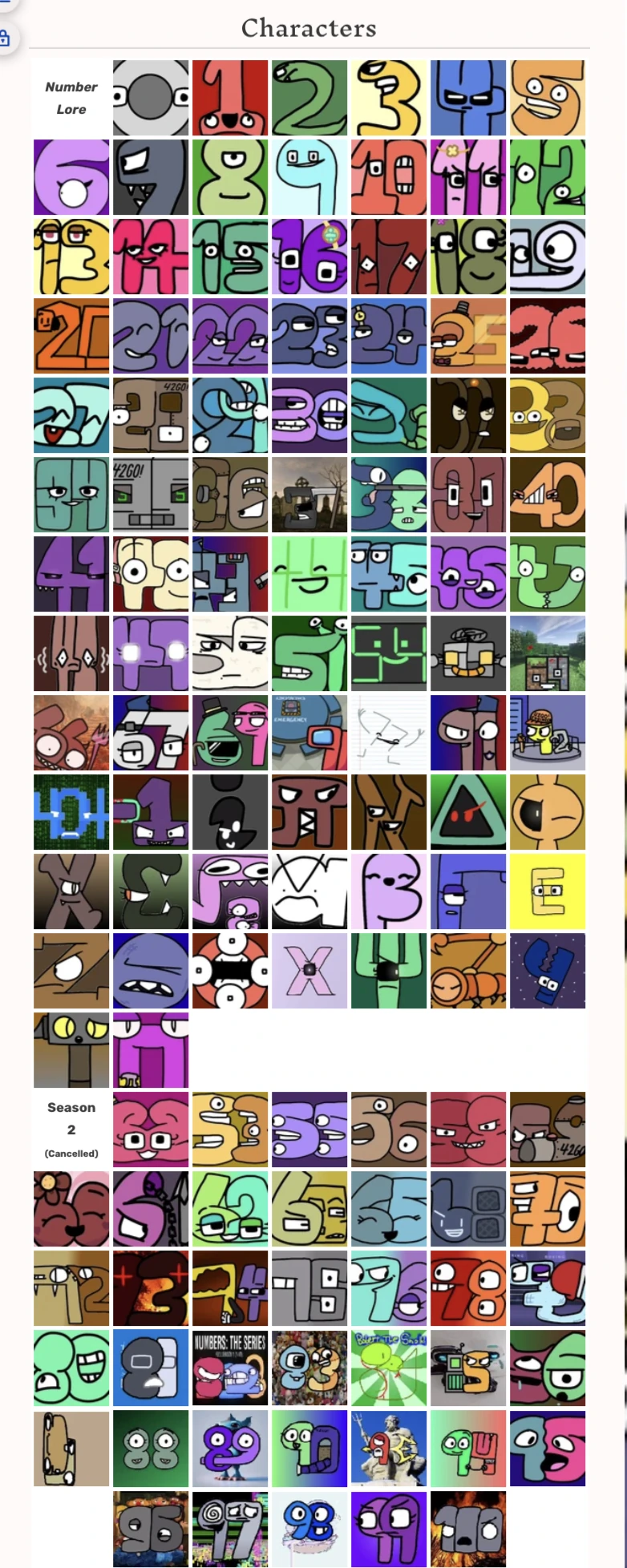627x1568 pixels.
Task: Open the glowing-eyes Number 48 thumbnail
Action: (x=150, y=653)
